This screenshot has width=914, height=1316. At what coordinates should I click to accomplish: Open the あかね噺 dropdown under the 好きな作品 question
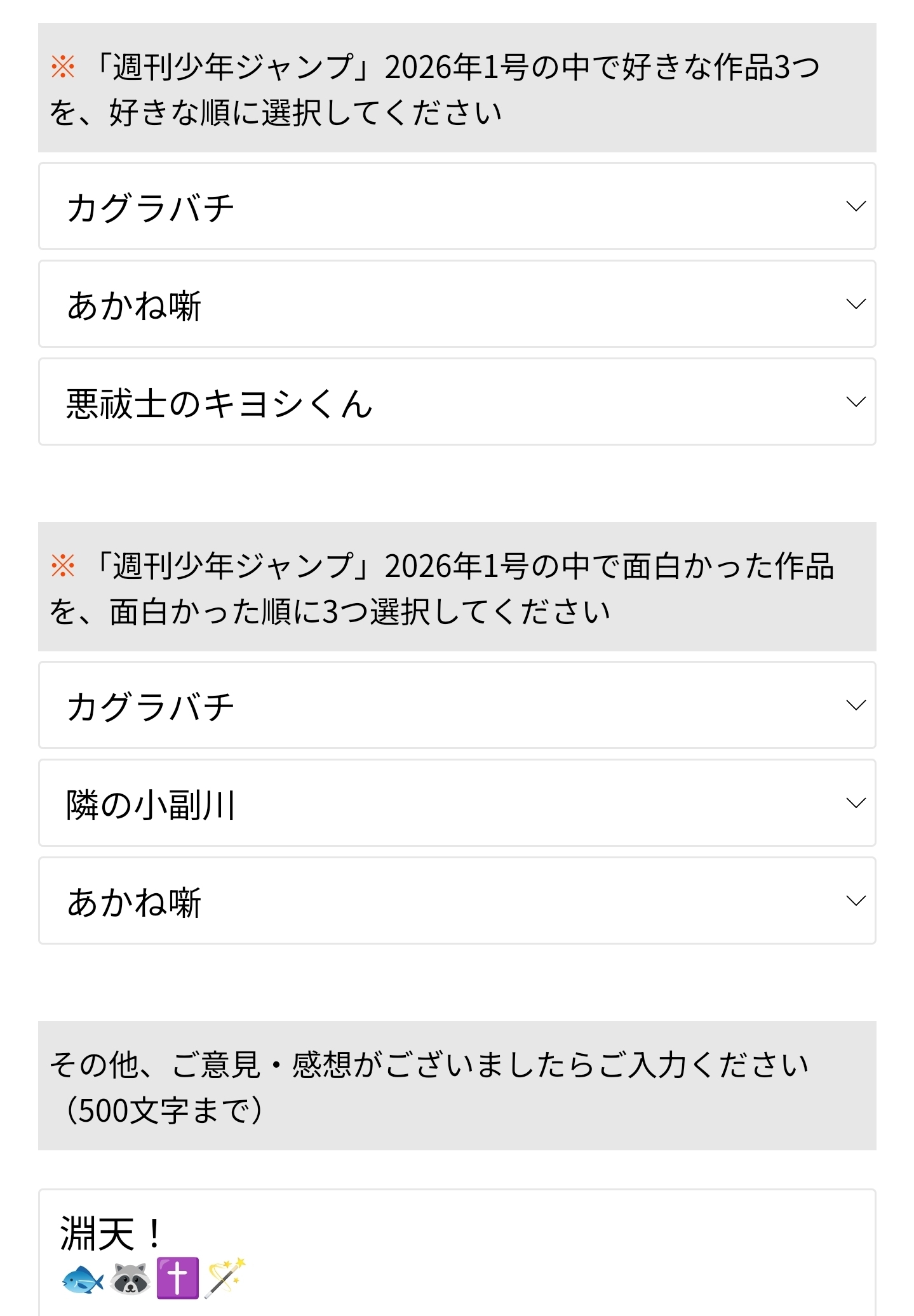(x=457, y=304)
